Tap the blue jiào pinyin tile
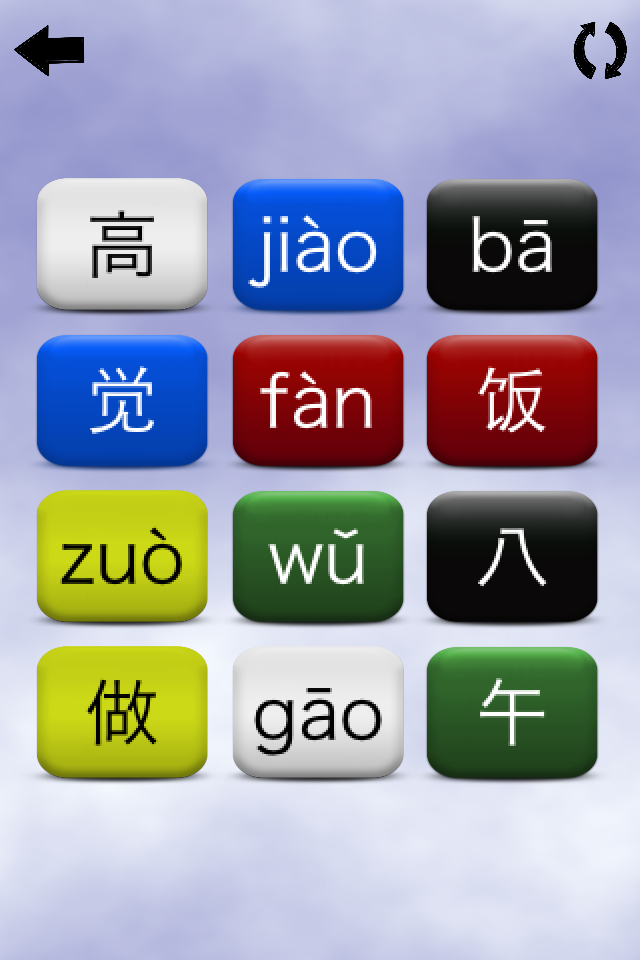The width and height of the screenshot is (640, 960). tap(318, 244)
